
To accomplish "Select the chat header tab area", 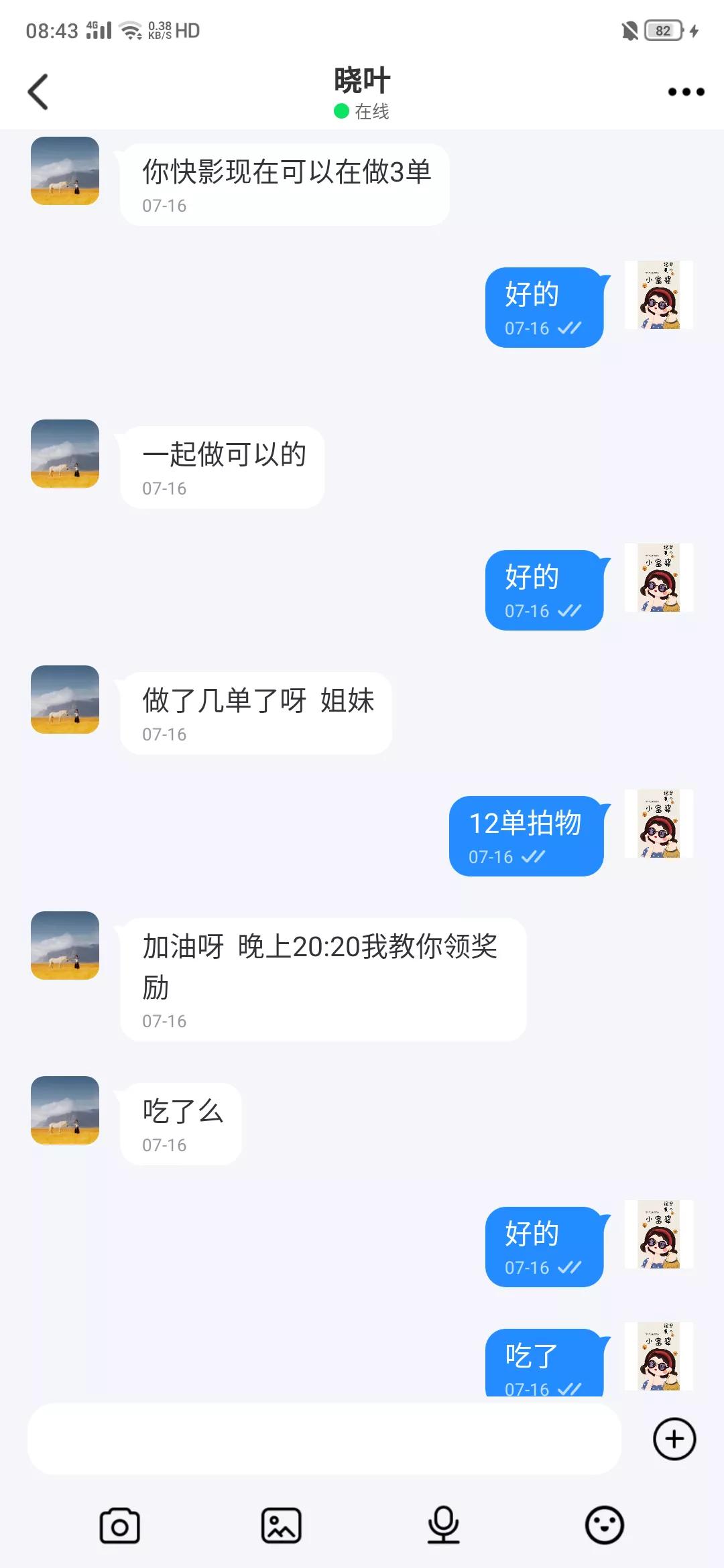I will click(x=361, y=90).
